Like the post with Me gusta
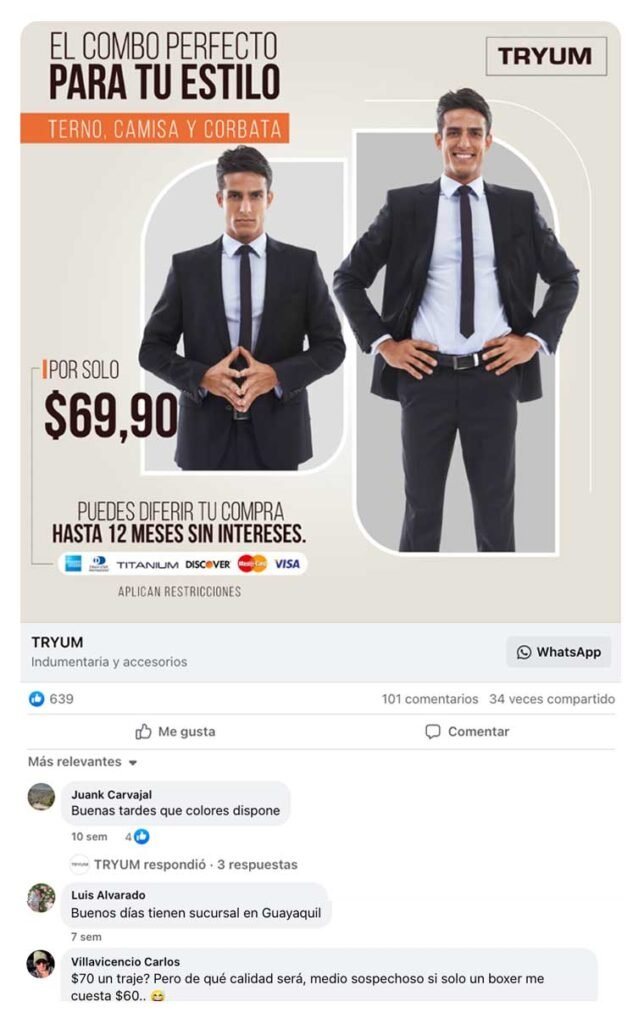Screen dimensions: 644x1024 175,732
